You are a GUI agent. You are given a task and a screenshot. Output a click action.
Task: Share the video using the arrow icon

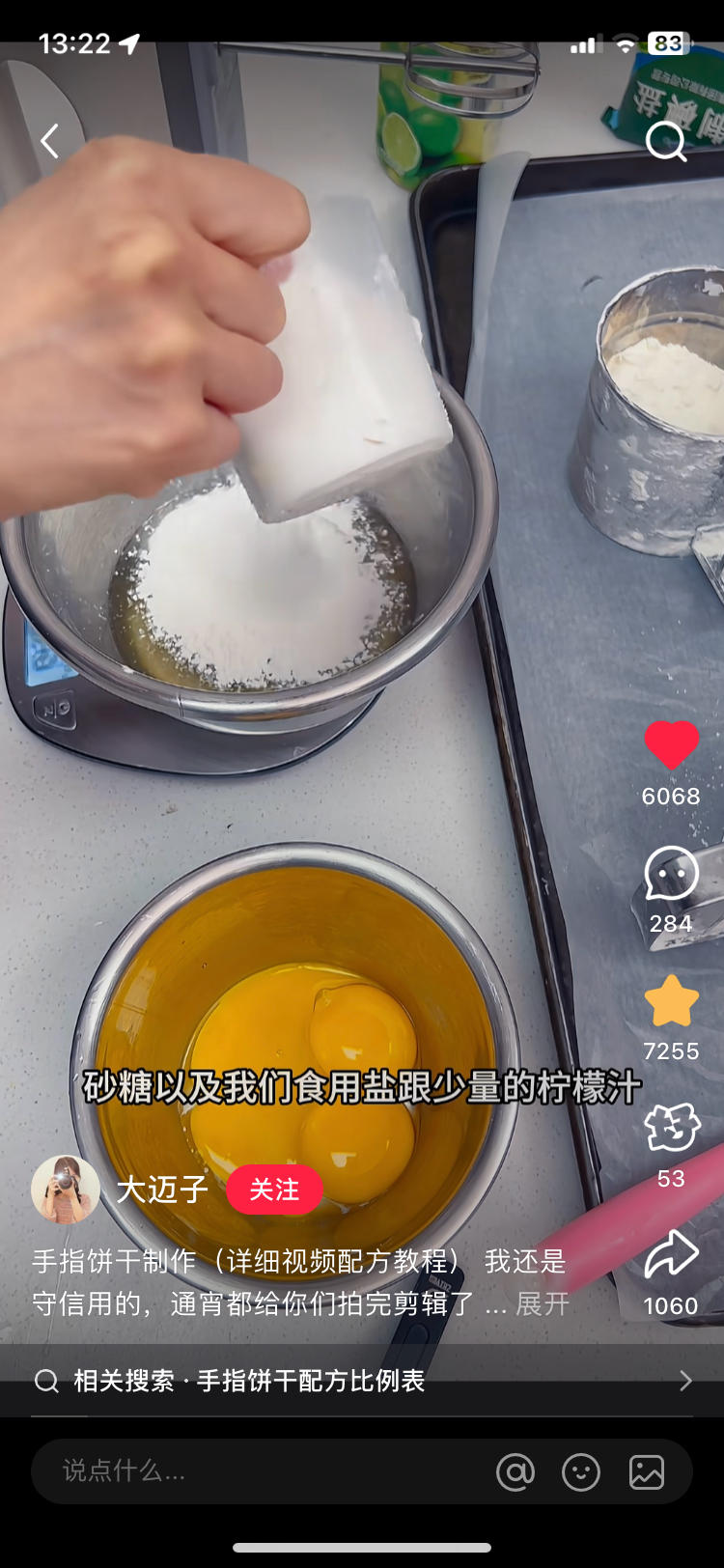pos(671,1254)
